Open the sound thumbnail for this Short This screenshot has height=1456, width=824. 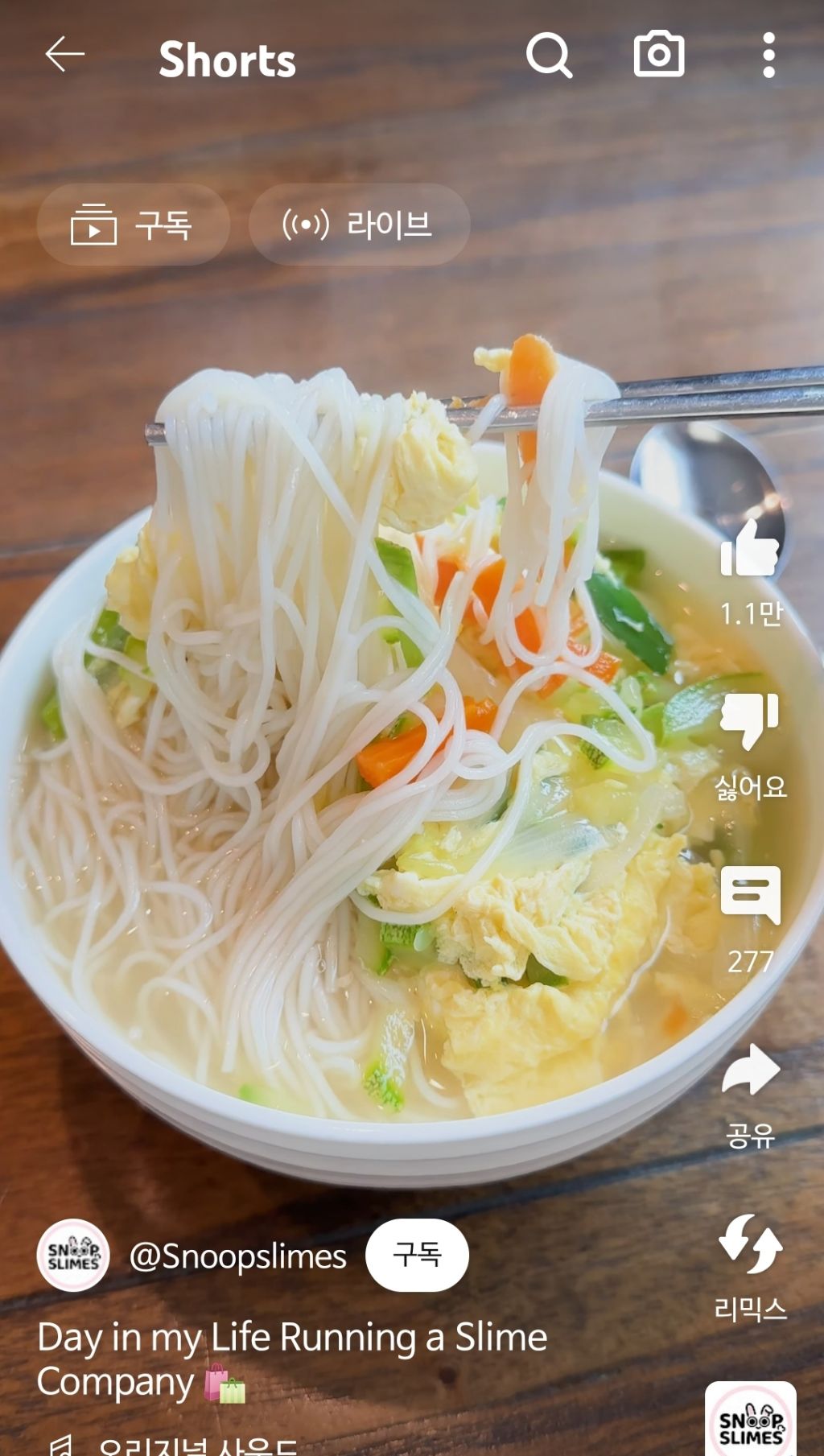[750, 1421]
